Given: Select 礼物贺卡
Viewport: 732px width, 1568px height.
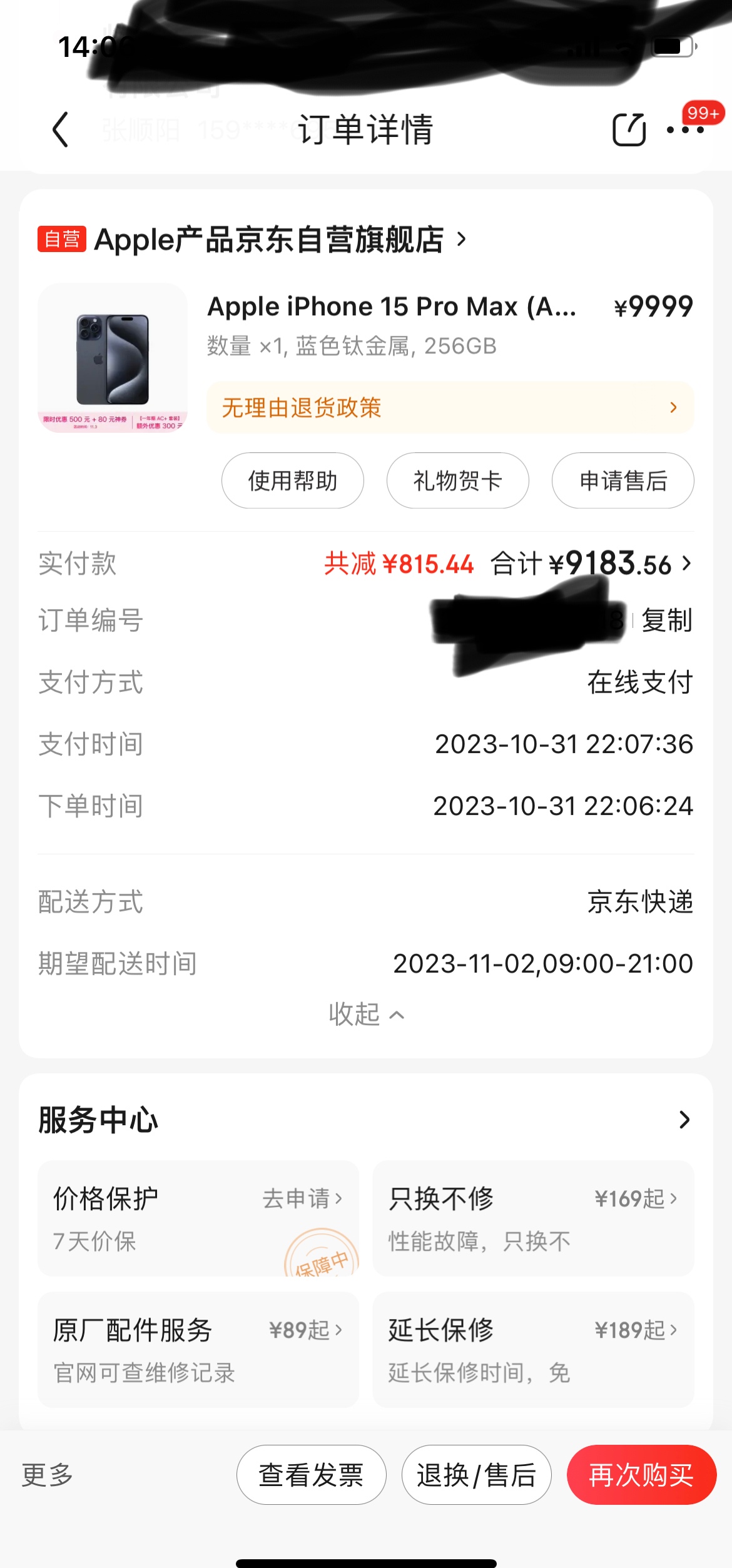Looking at the screenshot, I should coord(457,480).
